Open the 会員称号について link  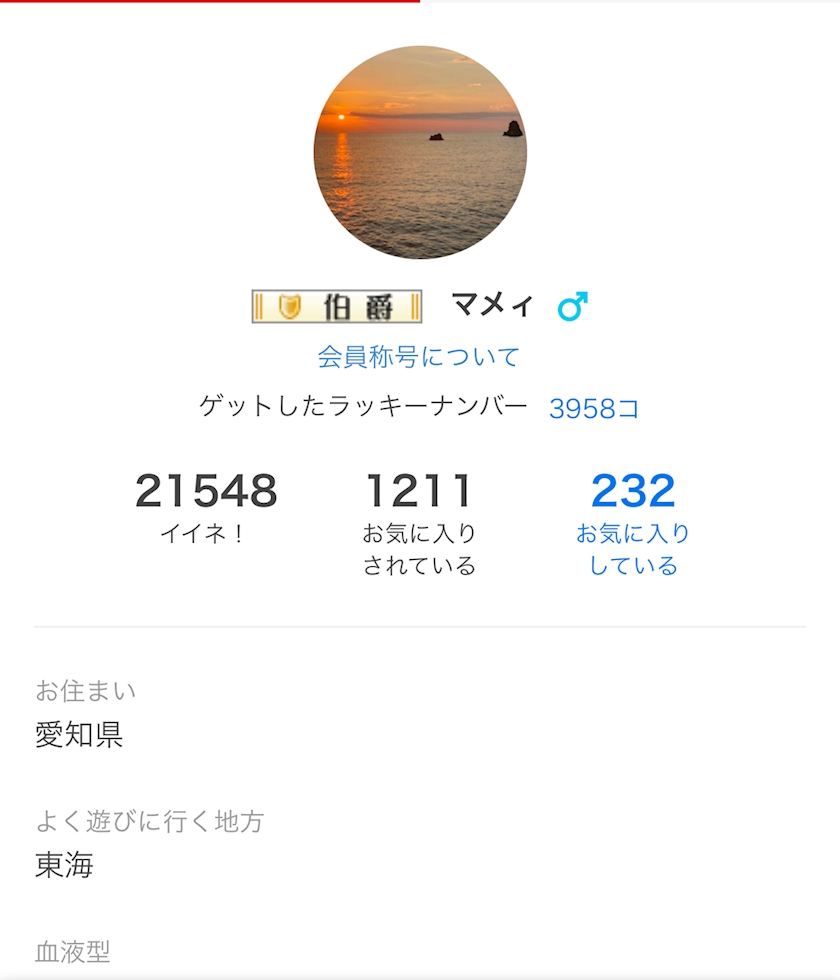[x=419, y=357]
